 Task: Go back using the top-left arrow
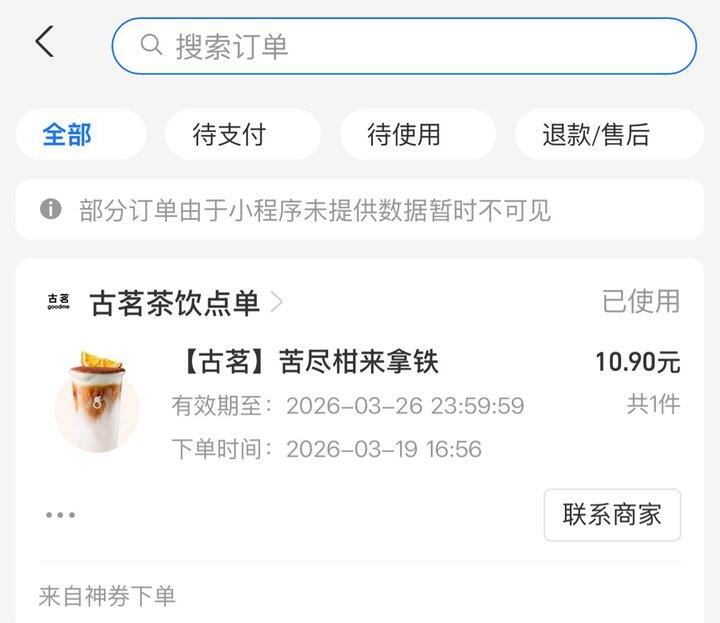click(x=45, y=43)
